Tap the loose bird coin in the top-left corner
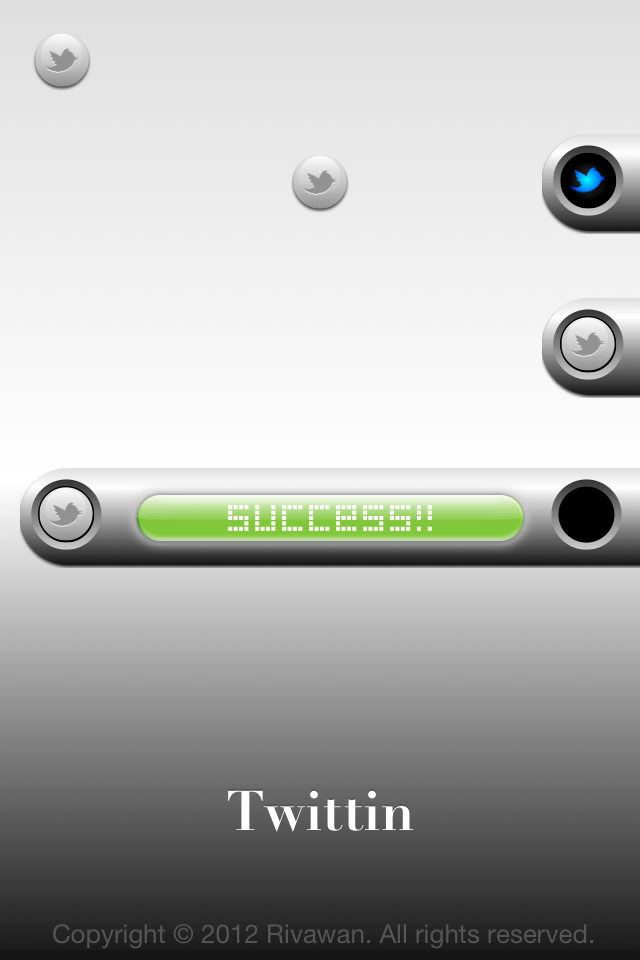Viewport: 640px width, 960px height. tap(62, 60)
